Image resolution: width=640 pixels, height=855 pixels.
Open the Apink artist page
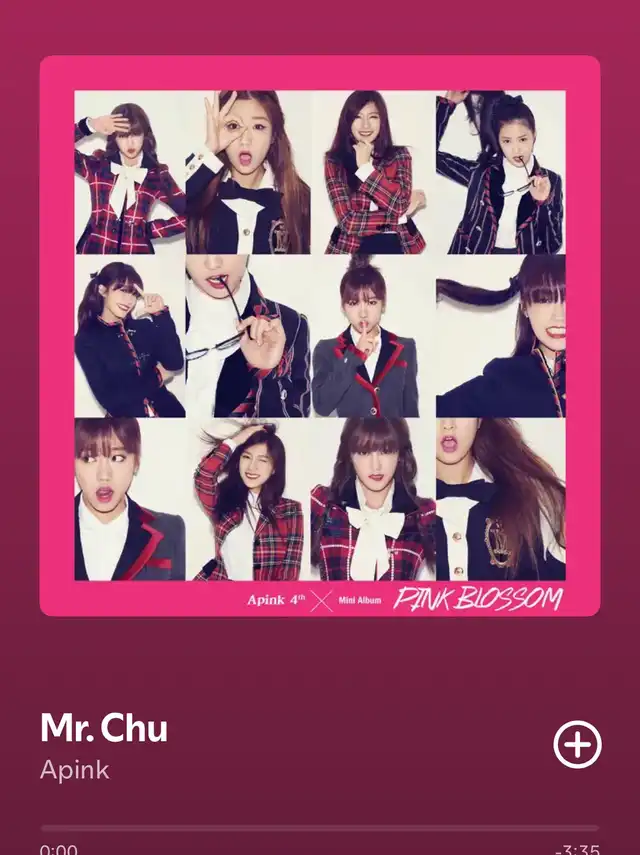[x=74, y=771]
